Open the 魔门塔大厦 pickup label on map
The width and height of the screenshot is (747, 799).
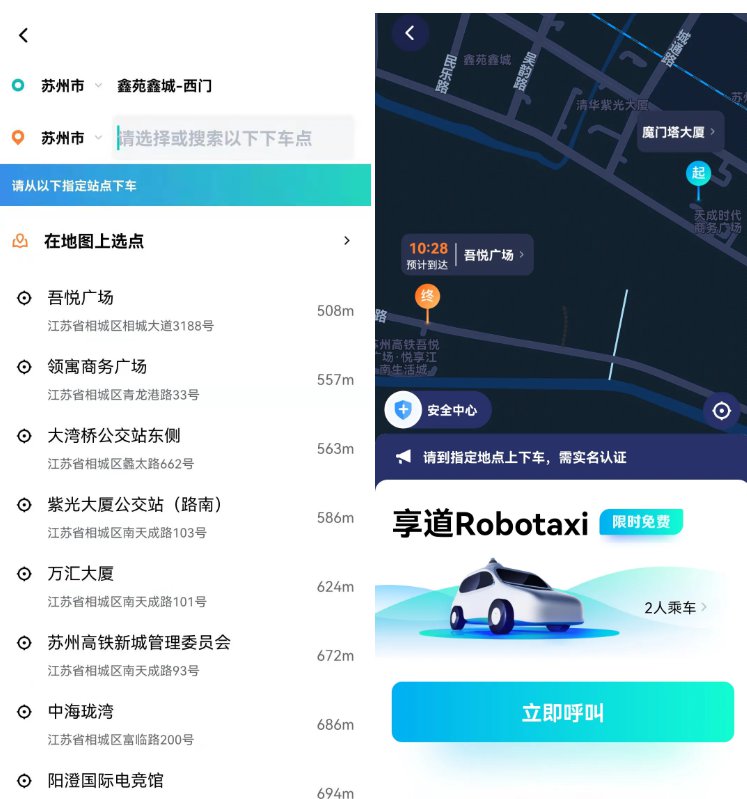(x=680, y=132)
